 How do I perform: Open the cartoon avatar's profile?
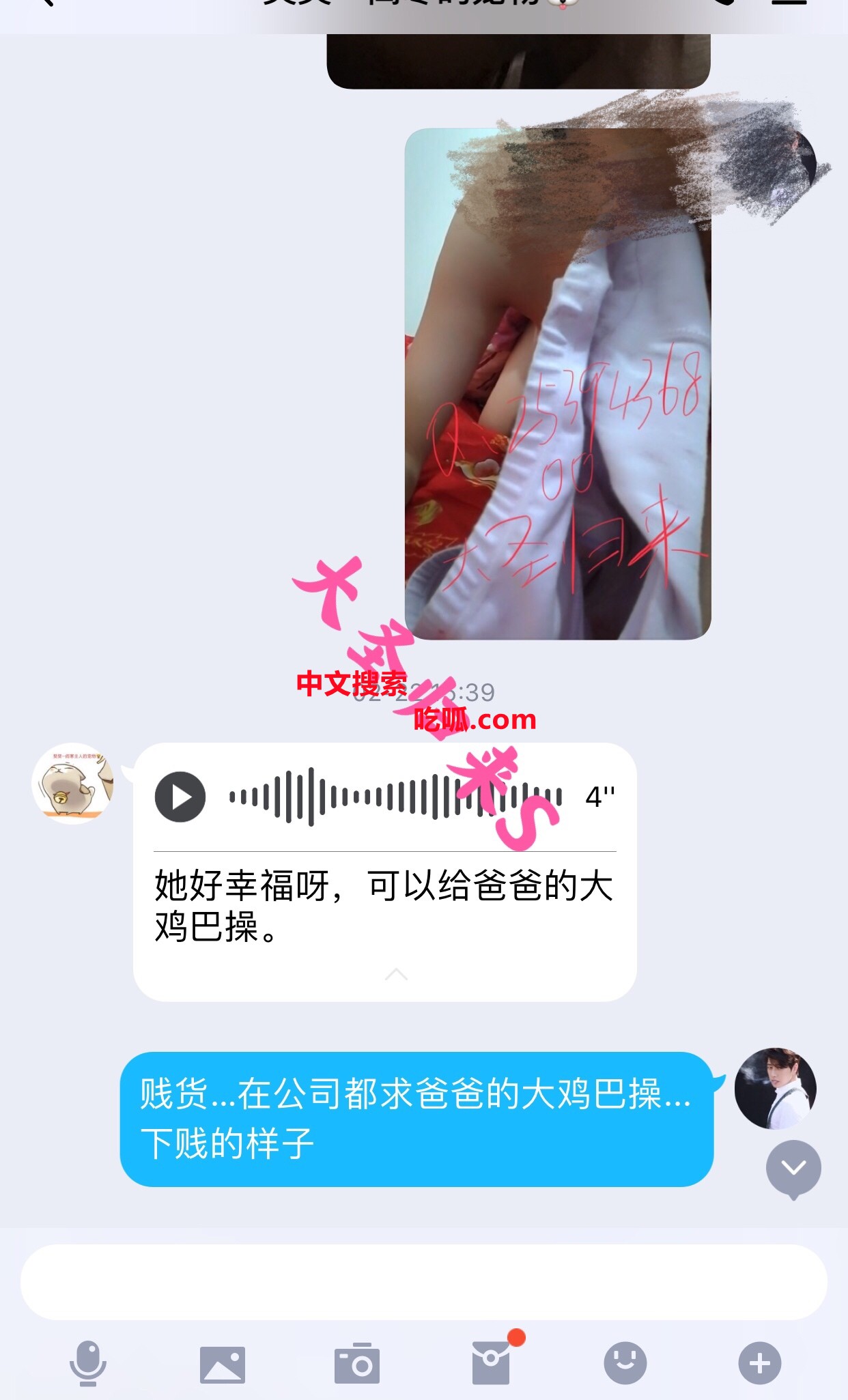point(73,784)
